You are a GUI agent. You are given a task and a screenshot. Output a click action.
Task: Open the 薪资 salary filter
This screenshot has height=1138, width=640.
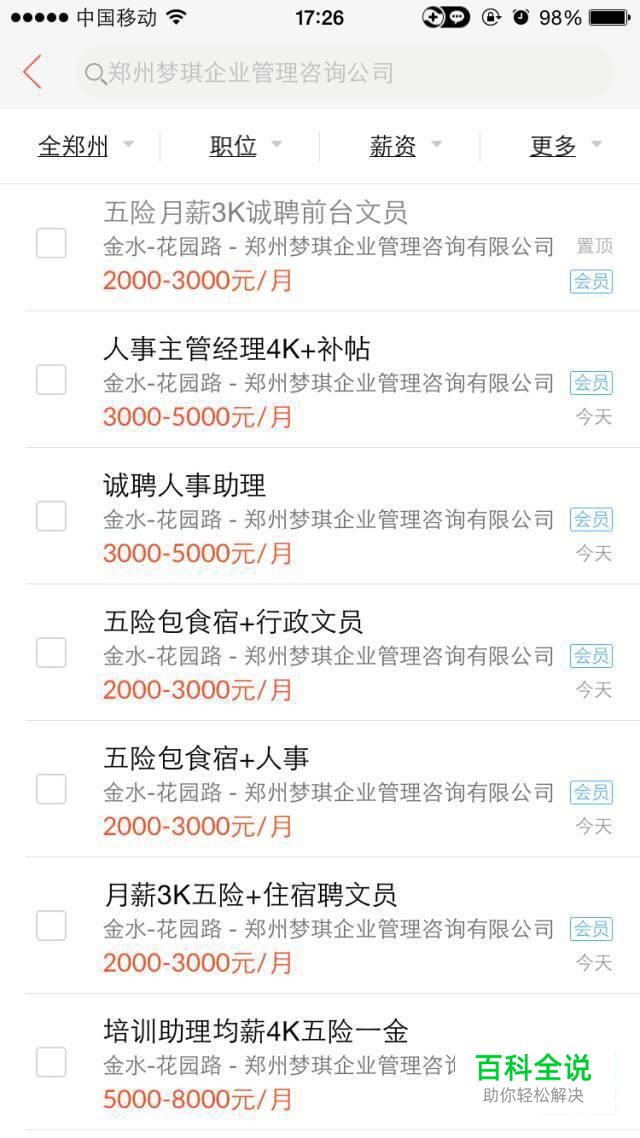pyautogui.click(x=406, y=146)
